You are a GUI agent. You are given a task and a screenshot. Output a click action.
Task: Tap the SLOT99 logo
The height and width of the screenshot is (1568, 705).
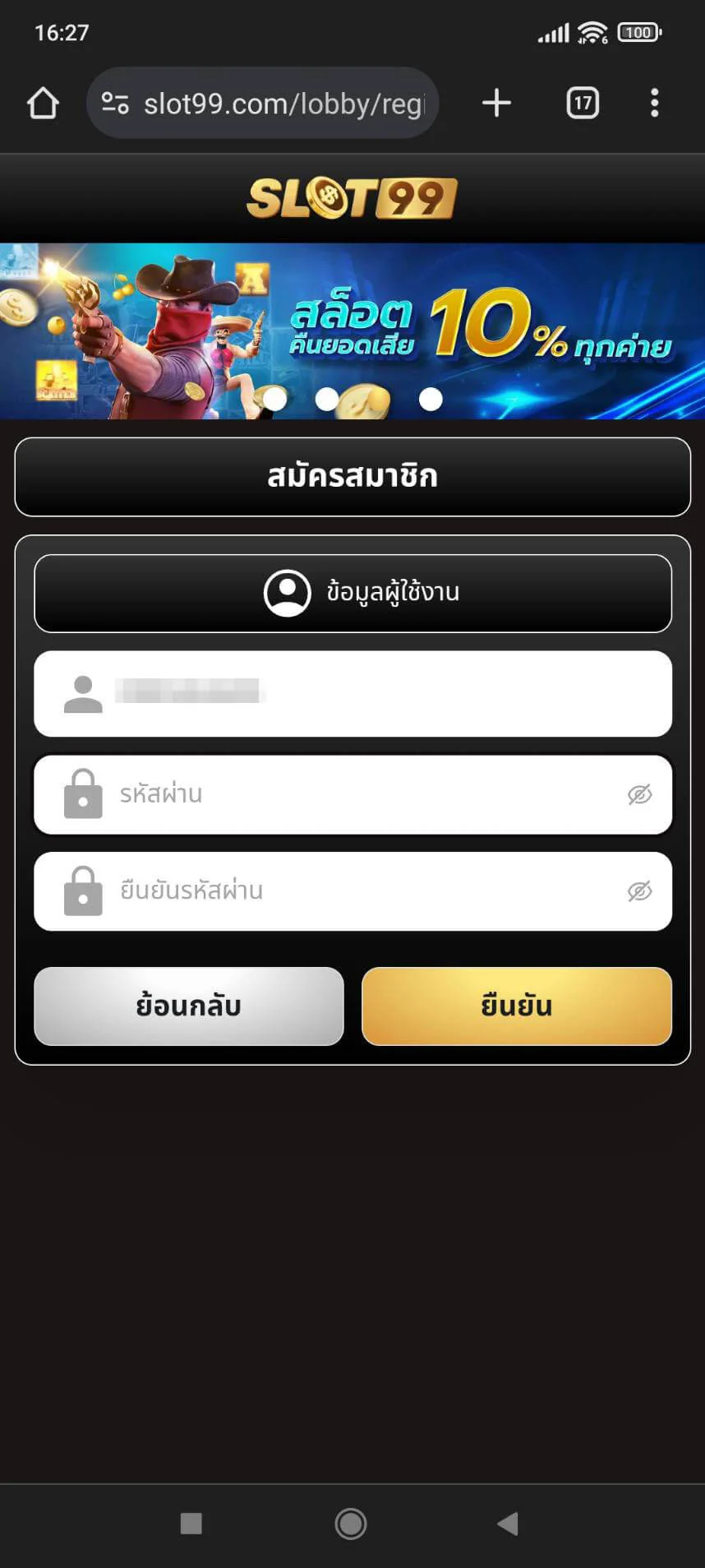(351, 197)
